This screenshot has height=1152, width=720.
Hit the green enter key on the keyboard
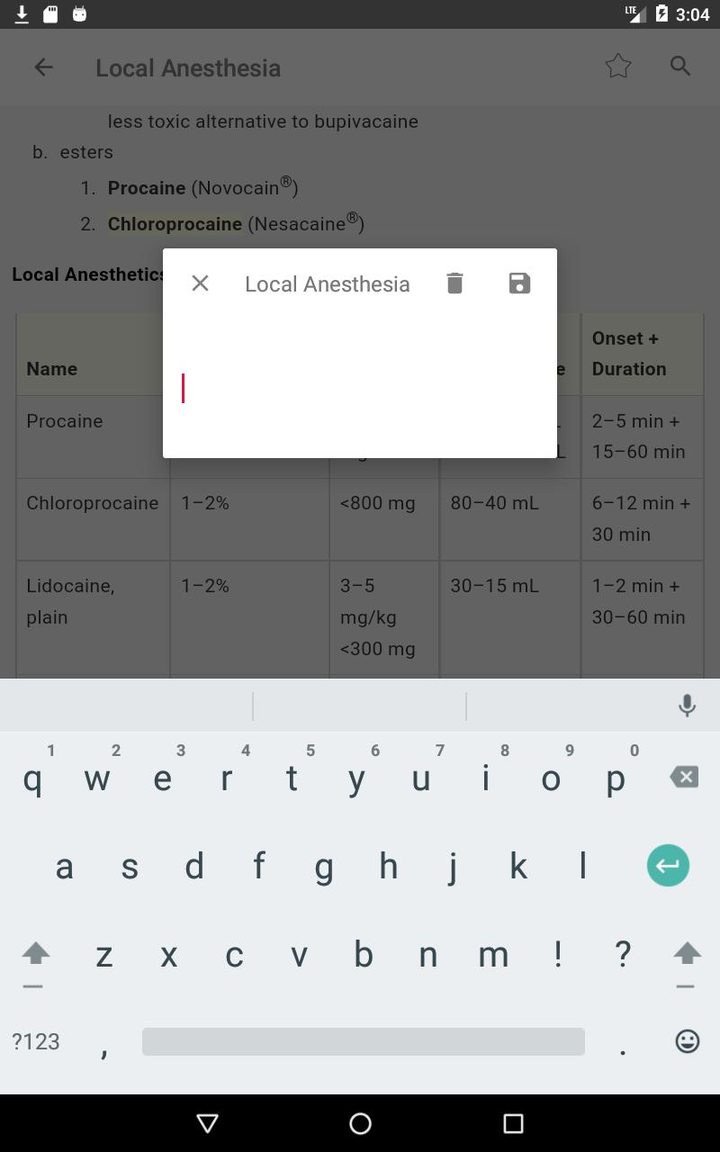coord(668,865)
